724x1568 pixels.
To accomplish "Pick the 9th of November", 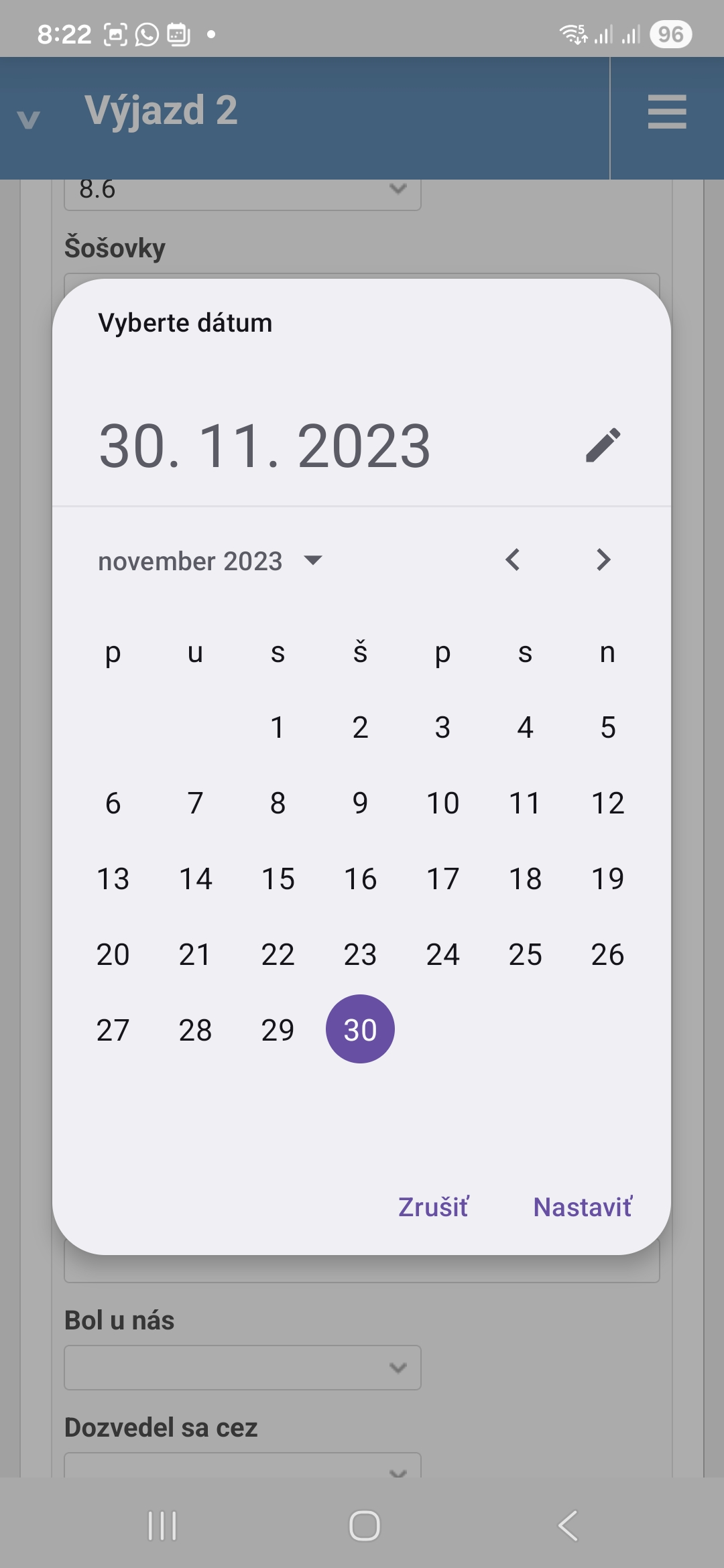I will click(360, 803).
